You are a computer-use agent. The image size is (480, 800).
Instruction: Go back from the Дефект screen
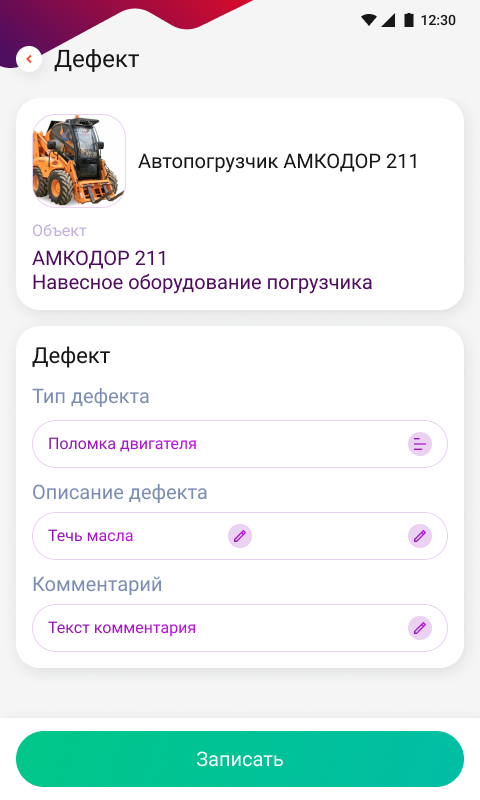[x=29, y=59]
